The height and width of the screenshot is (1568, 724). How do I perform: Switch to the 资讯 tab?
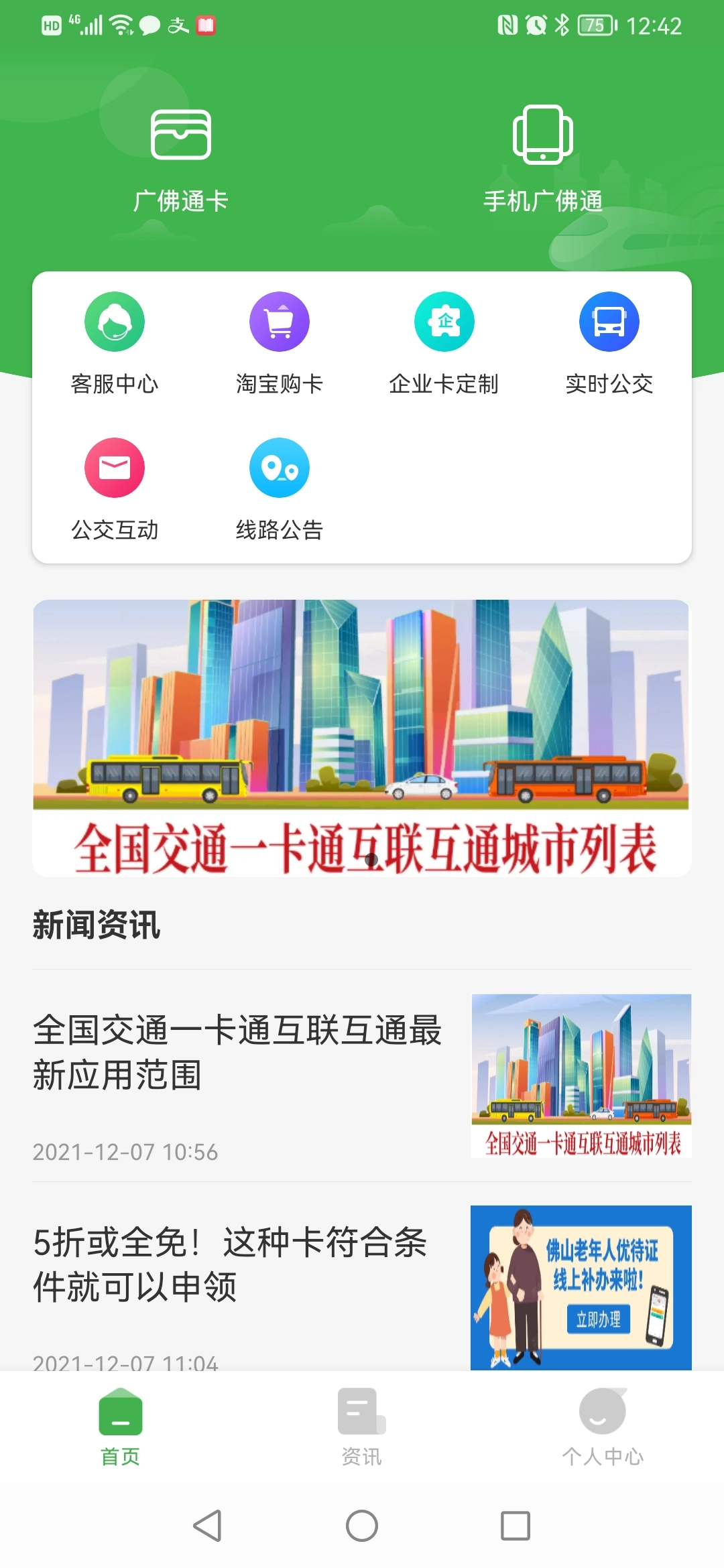[x=362, y=1434]
